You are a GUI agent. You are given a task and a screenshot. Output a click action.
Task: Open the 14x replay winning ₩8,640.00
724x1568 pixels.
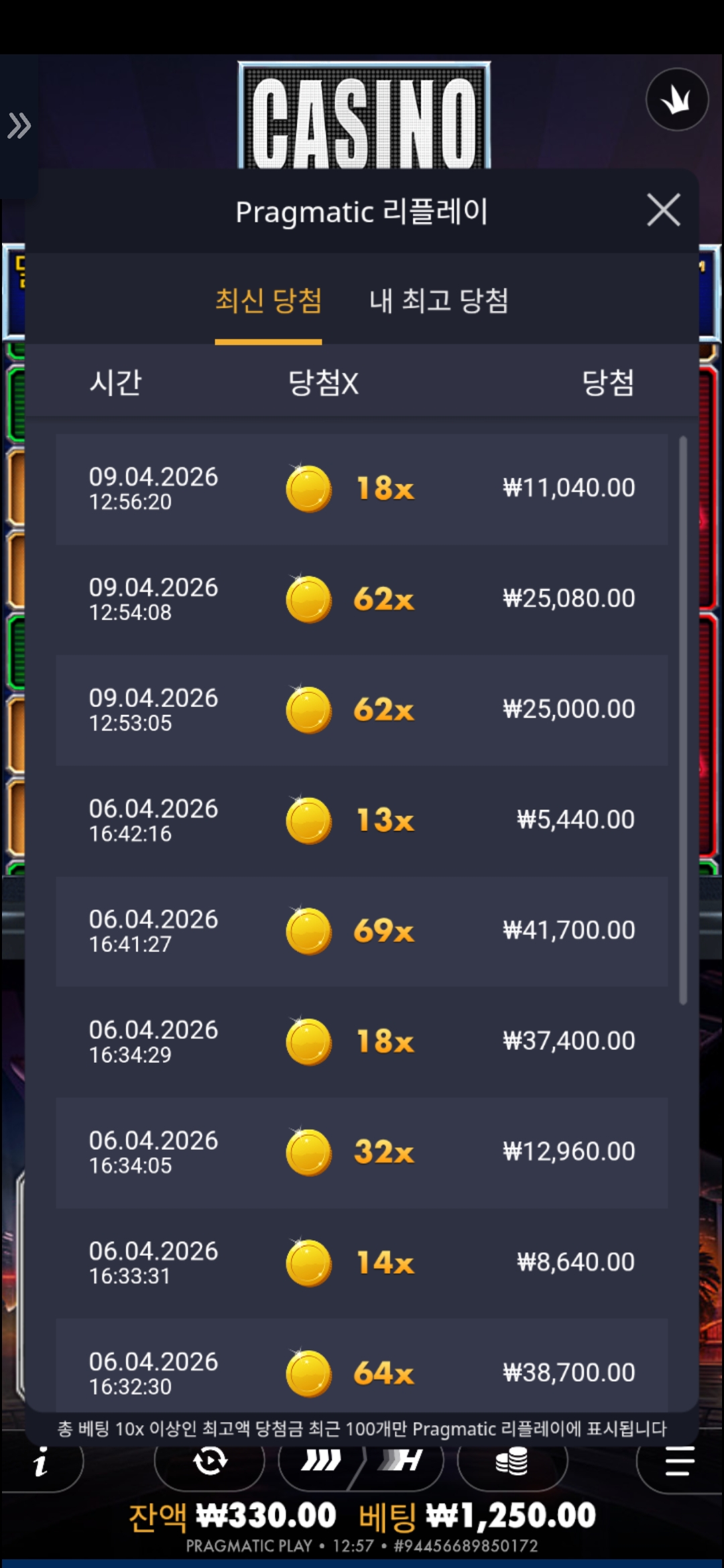(x=361, y=1262)
